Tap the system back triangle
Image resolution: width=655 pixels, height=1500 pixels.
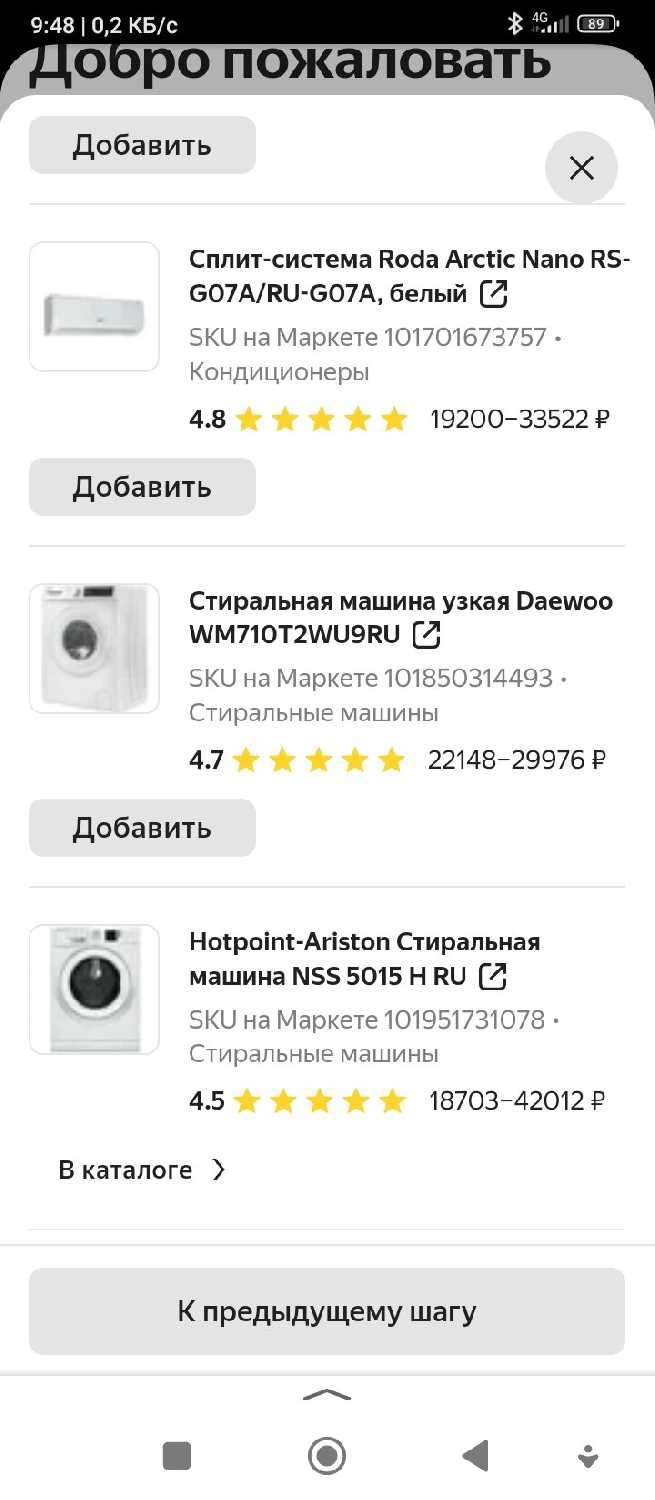point(476,1456)
